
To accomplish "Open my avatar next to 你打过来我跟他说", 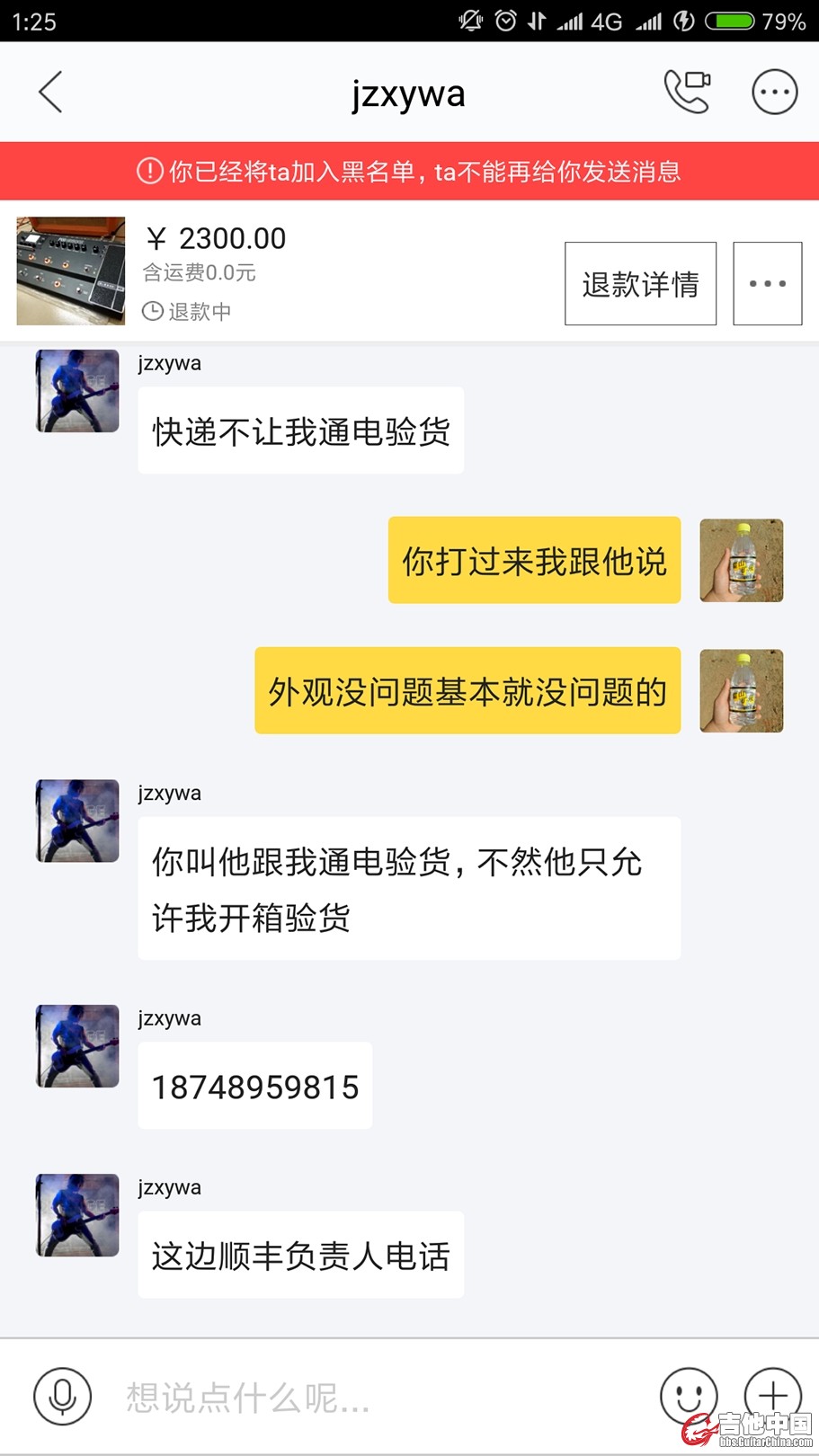I will 741,560.
